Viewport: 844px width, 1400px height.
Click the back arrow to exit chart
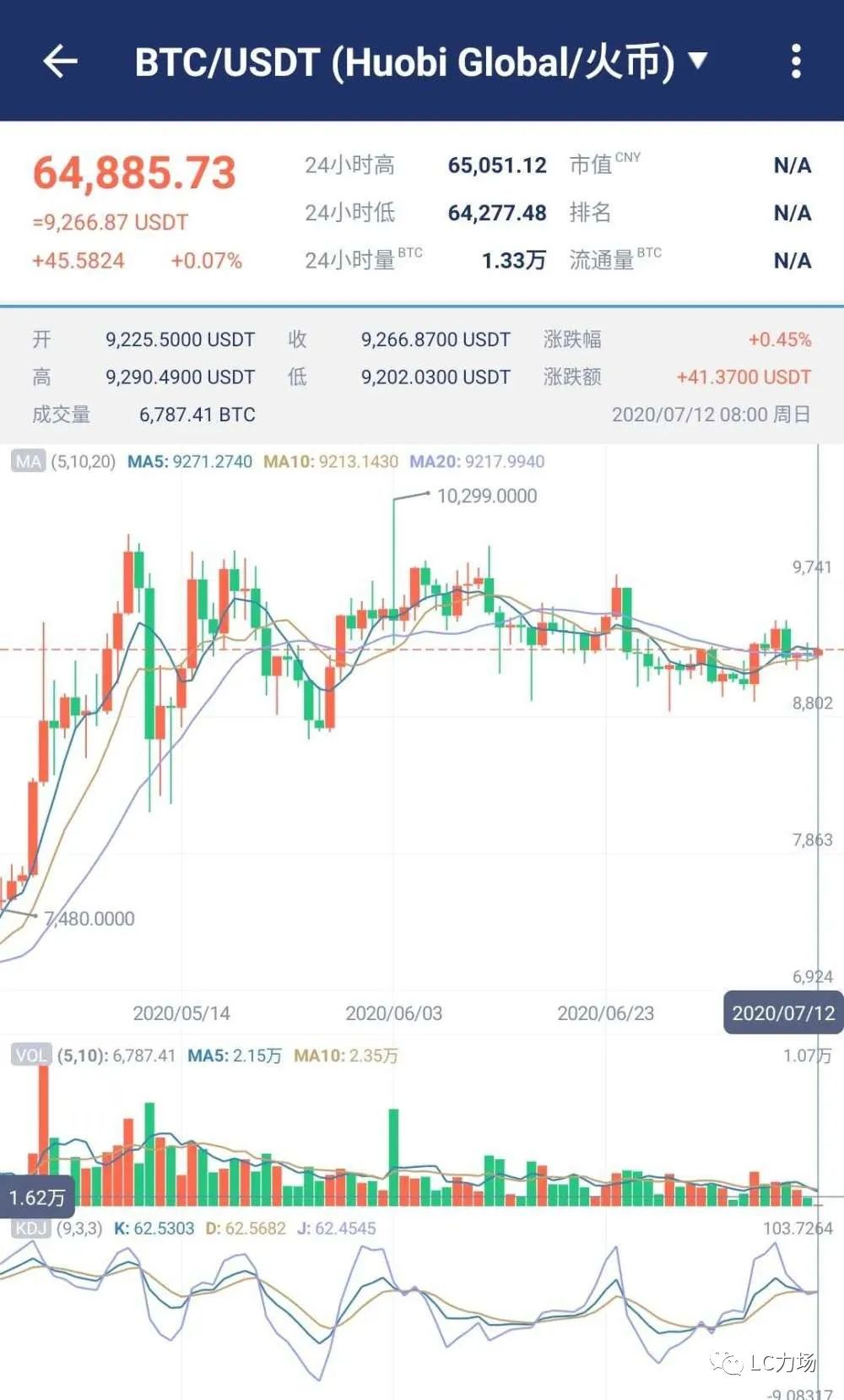click(x=59, y=62)
